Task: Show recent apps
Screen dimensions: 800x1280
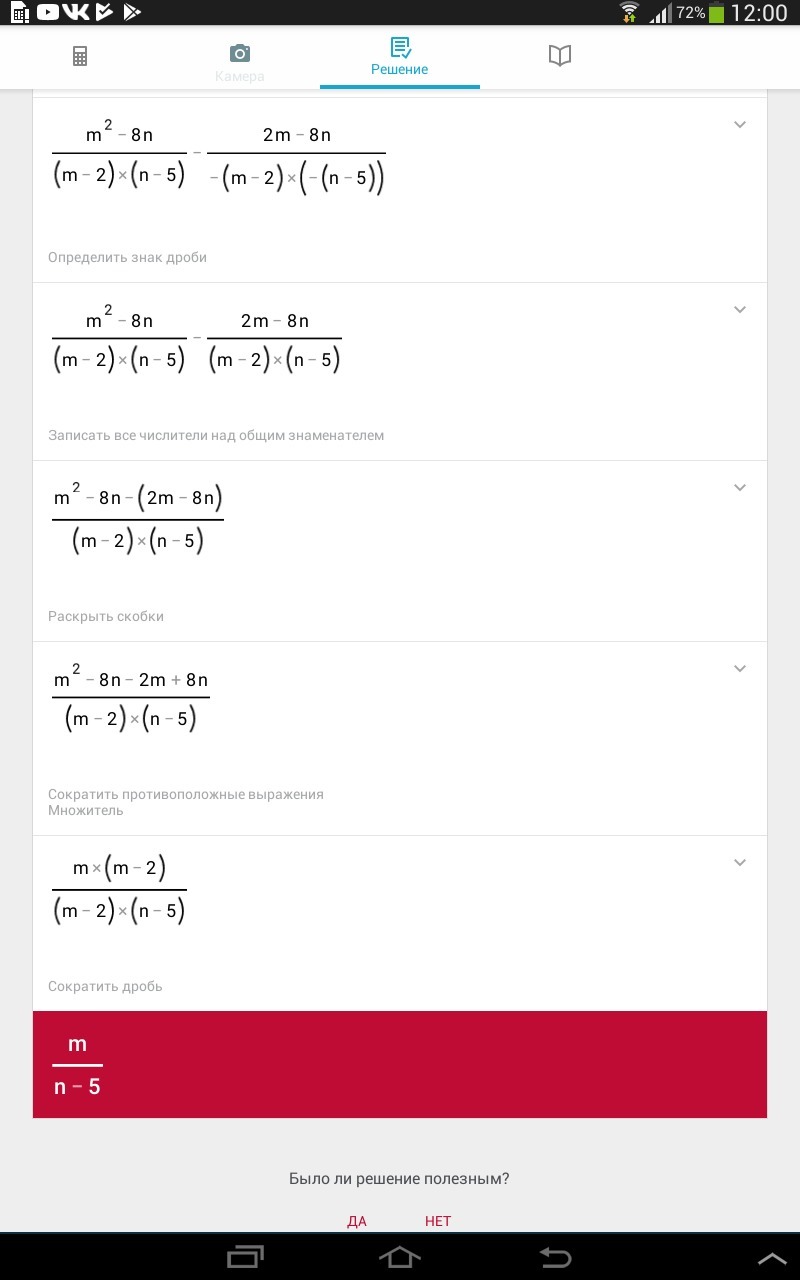Action: coord(245,1257)
